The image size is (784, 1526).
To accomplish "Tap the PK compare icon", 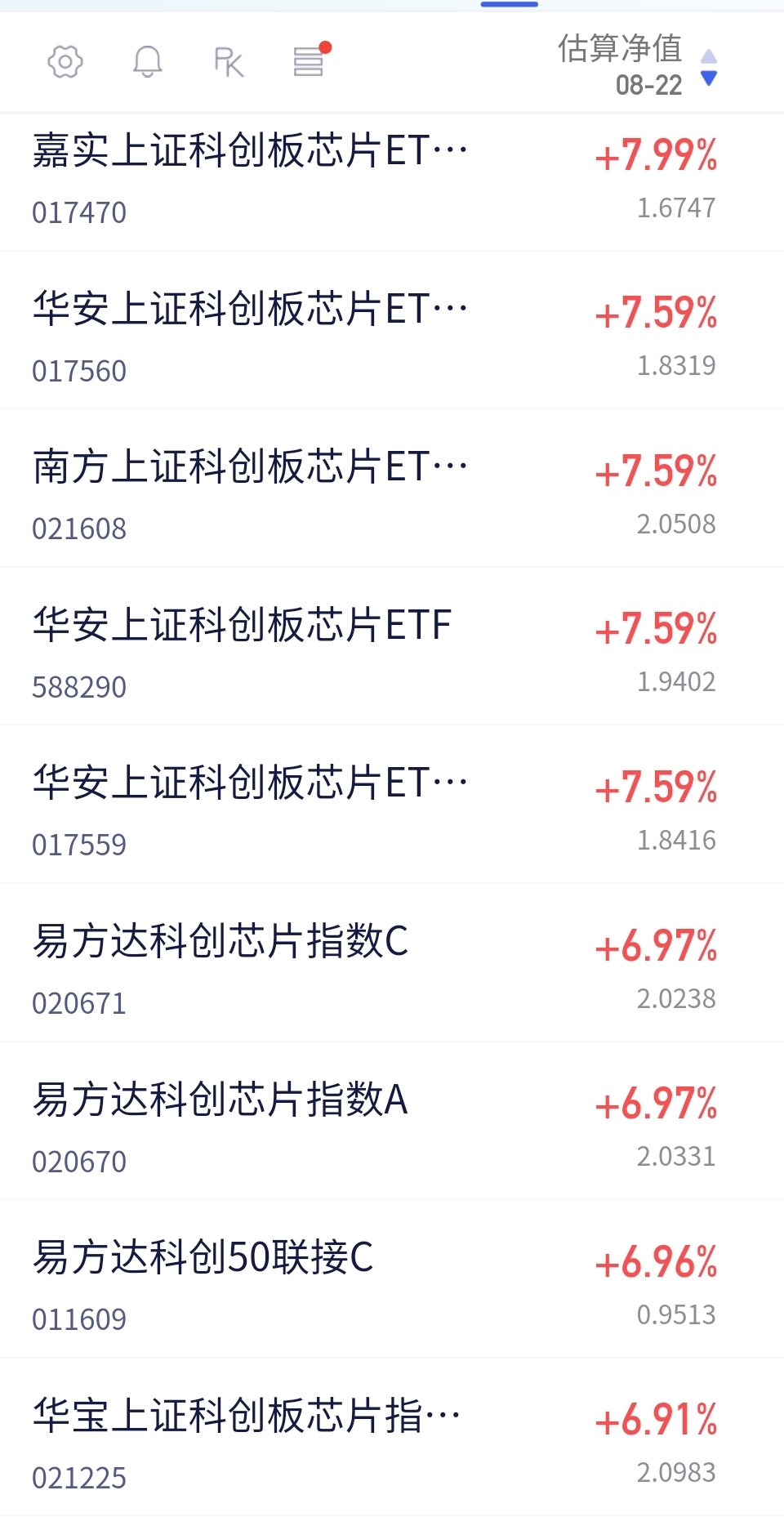I will pos(229,62).
